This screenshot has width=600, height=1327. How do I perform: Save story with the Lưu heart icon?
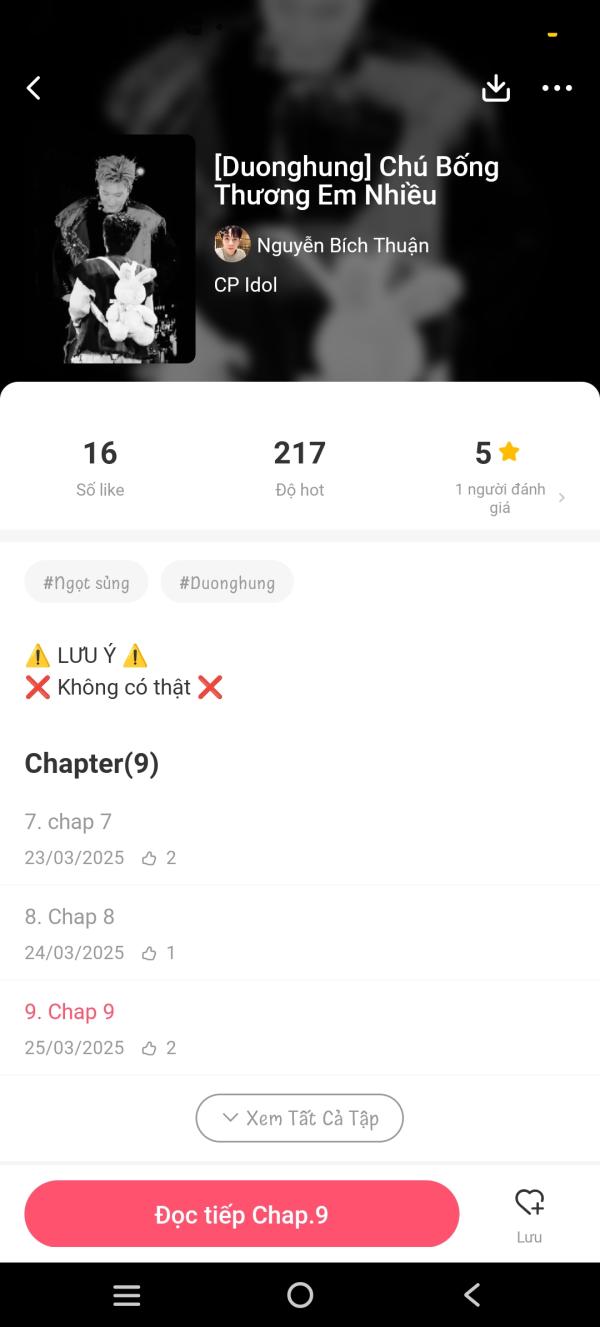point(529,1214)
